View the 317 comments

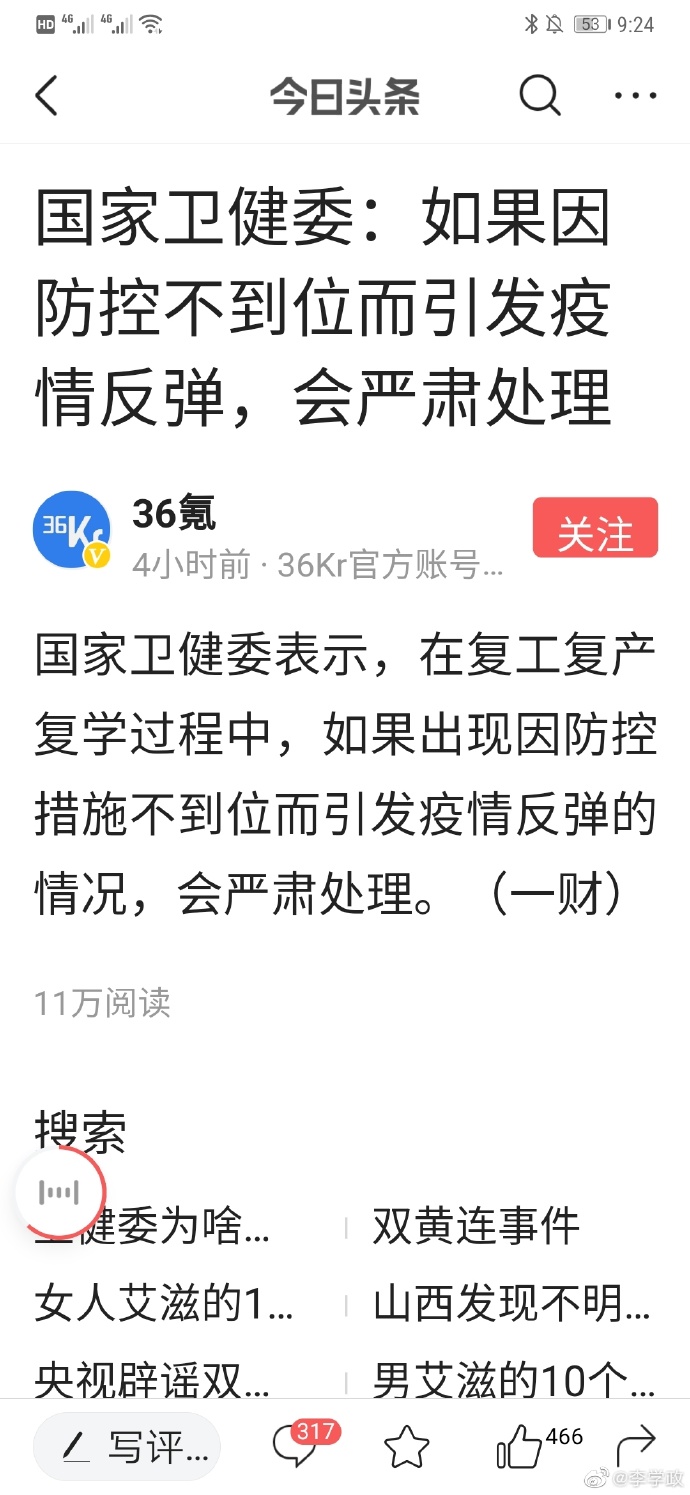tap(298, 1446)
